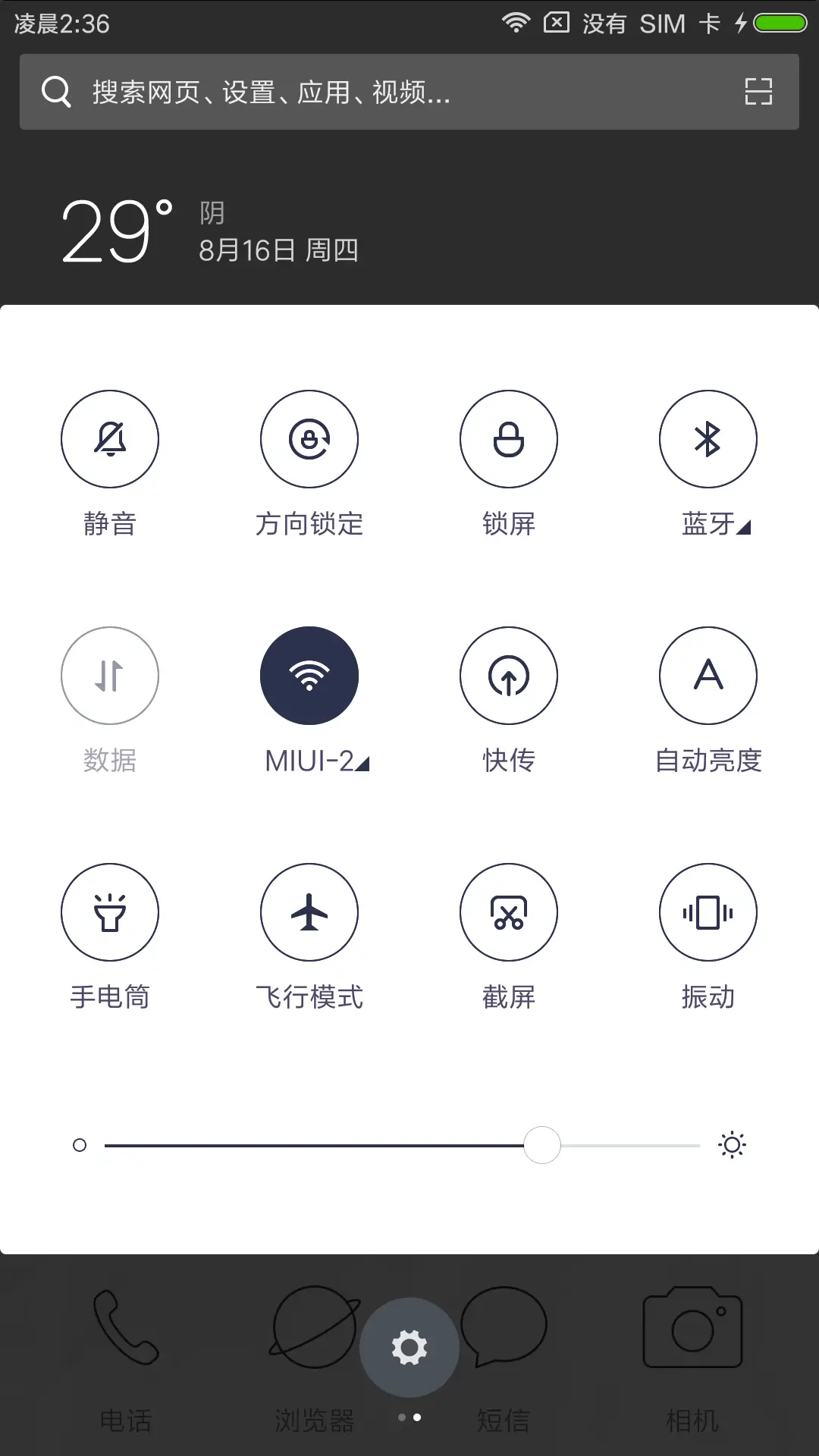Image resolution: width=819 pixels, height=1456 pixels.
Task: Take a screenshot via the 截屏 icon
Action: (509, 912)
